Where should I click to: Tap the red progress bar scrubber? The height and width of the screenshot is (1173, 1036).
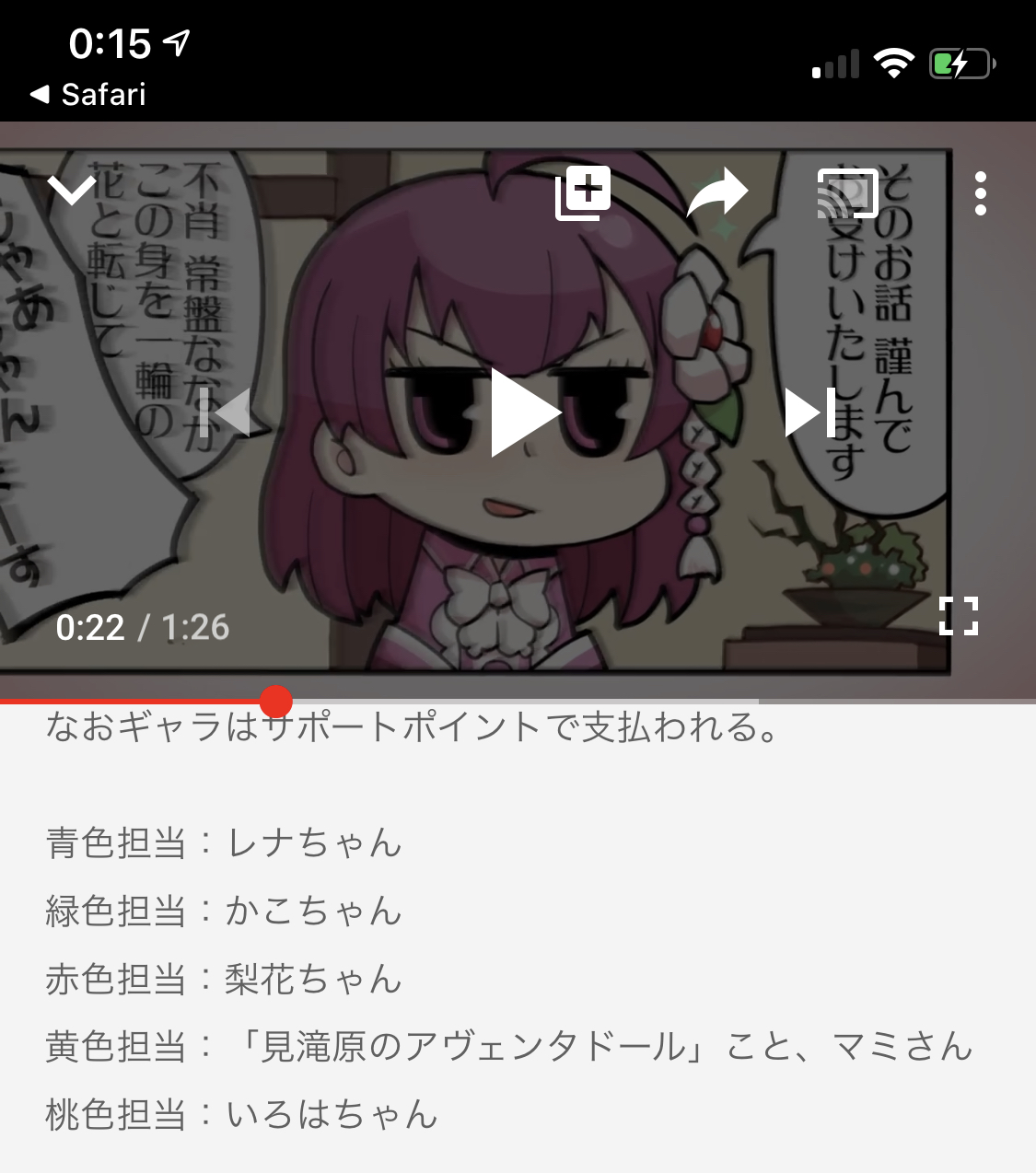coord(275,702)
